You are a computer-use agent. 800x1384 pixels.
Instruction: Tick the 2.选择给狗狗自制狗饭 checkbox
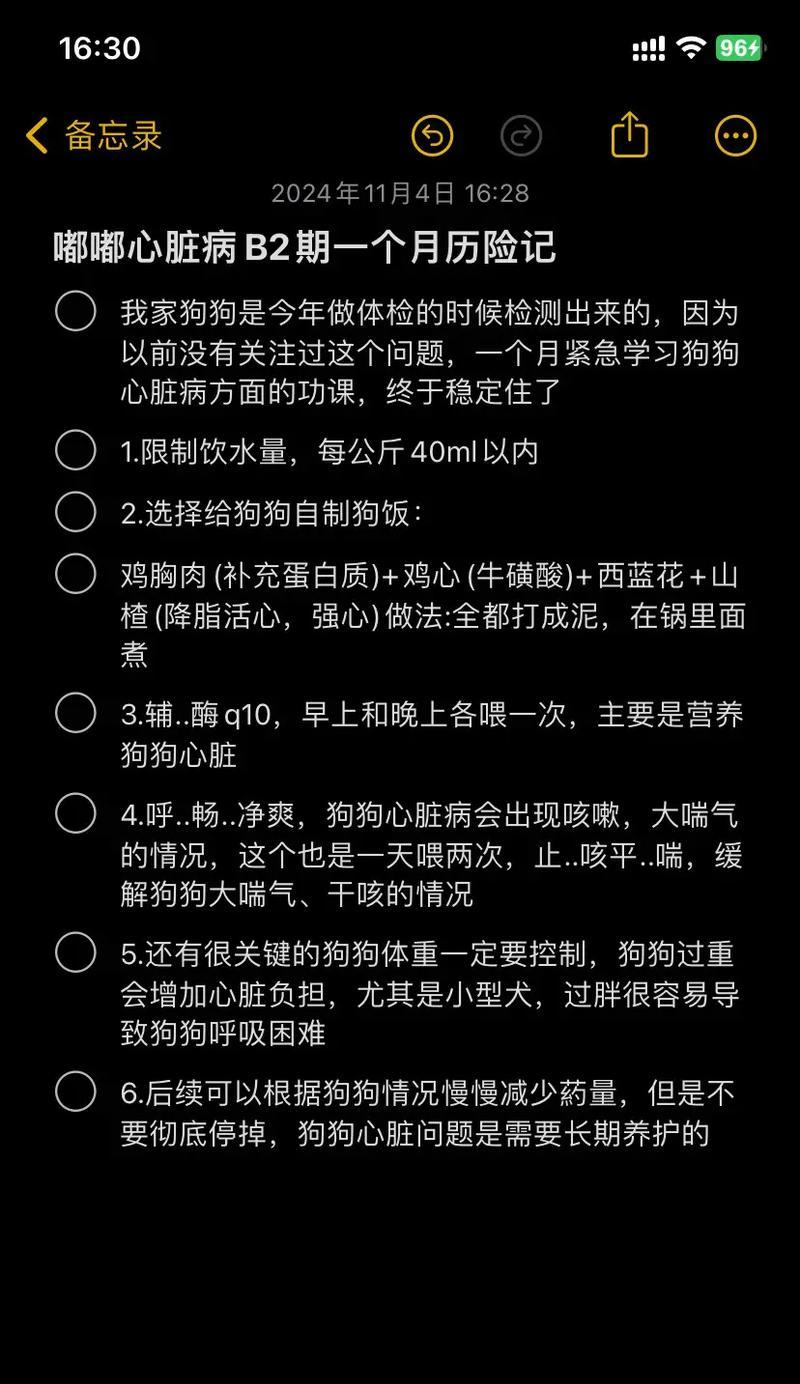75,512
